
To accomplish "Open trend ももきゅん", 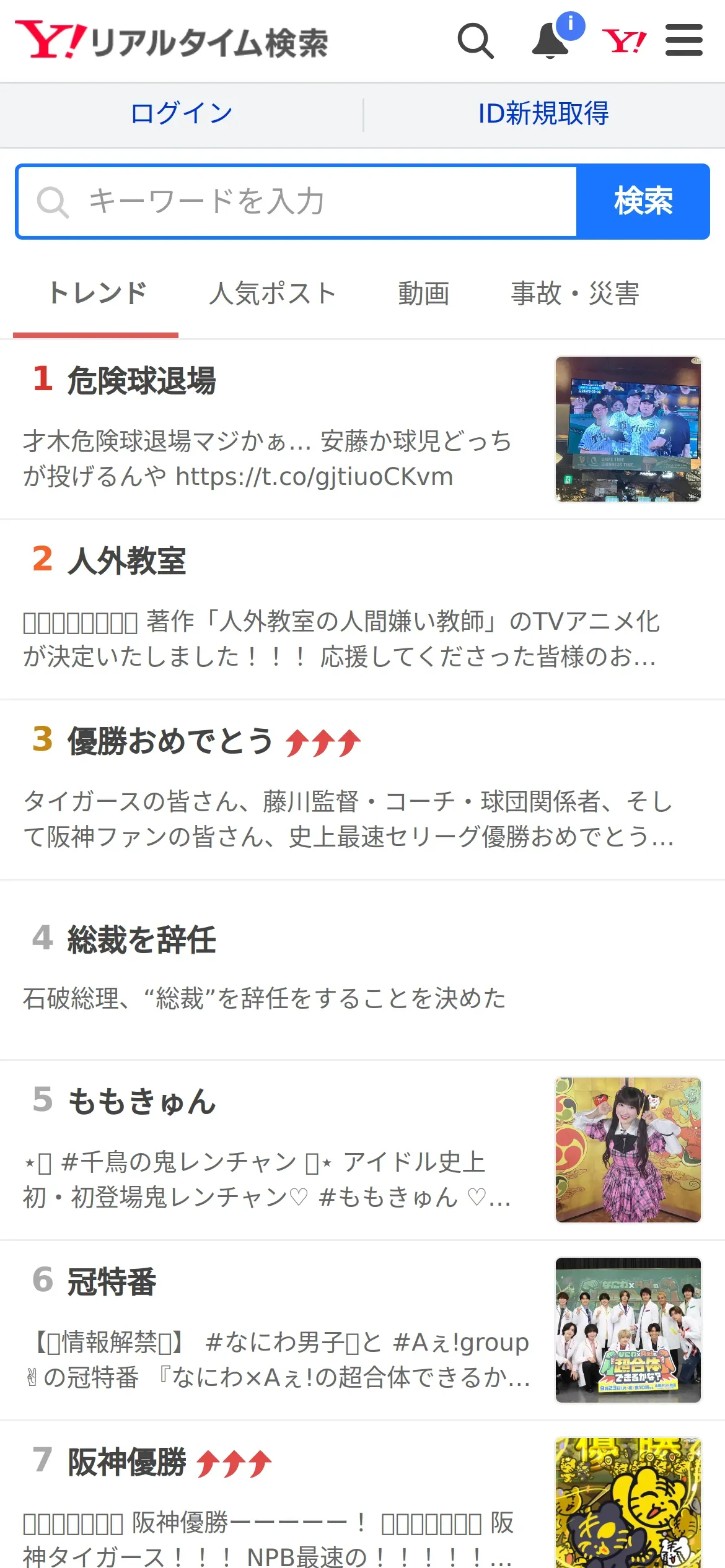I will 141,1102.
